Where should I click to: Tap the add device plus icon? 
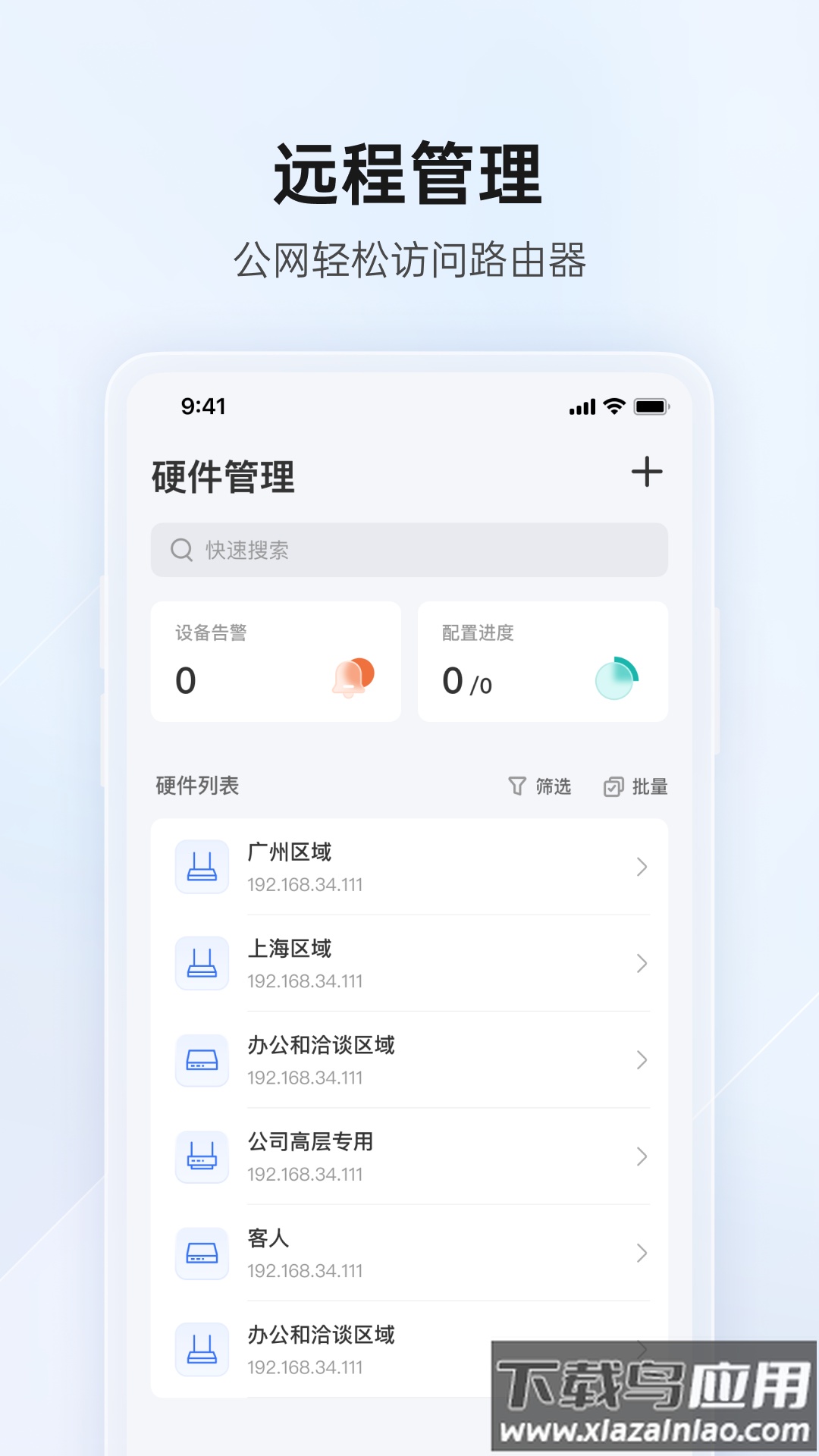[x=648, y=472]
